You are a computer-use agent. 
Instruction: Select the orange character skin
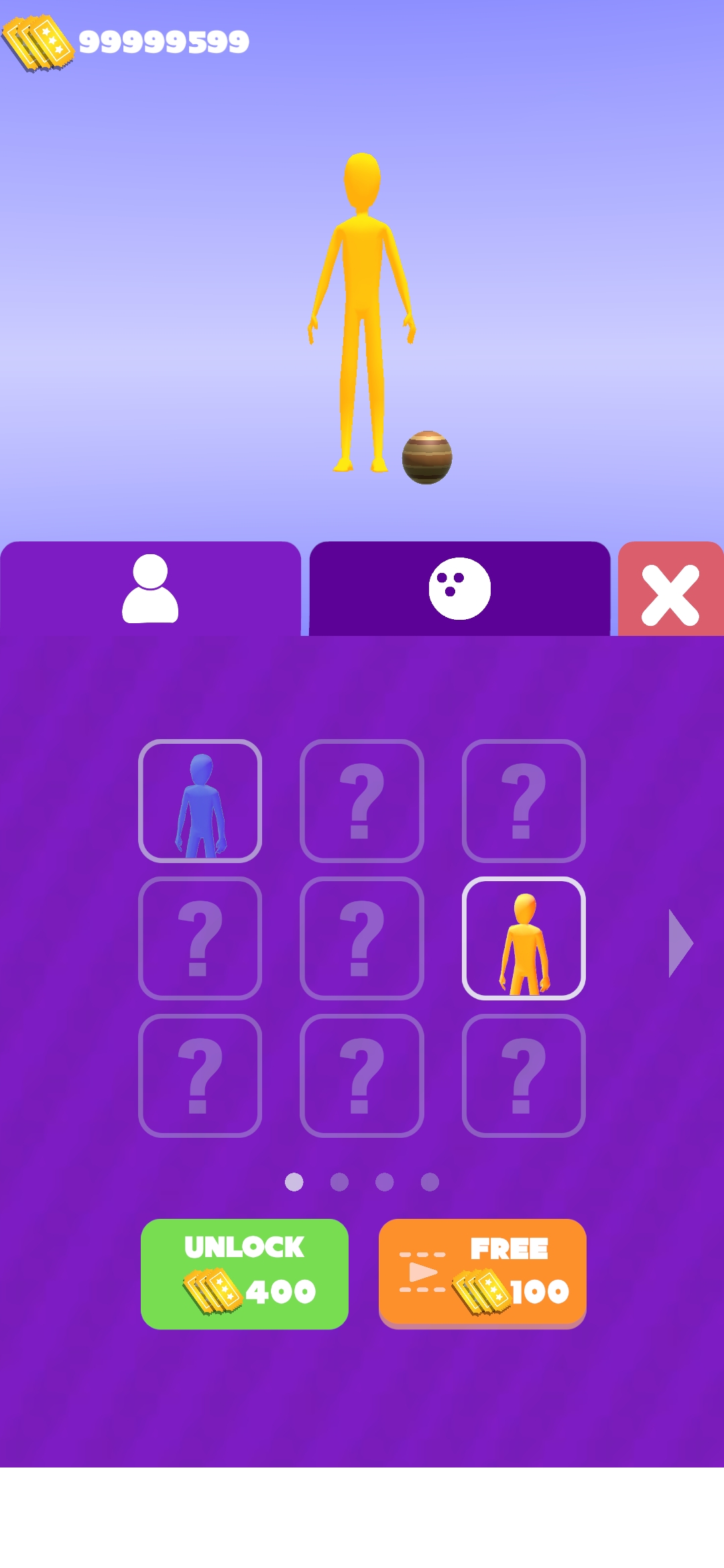tap(524, 938)
